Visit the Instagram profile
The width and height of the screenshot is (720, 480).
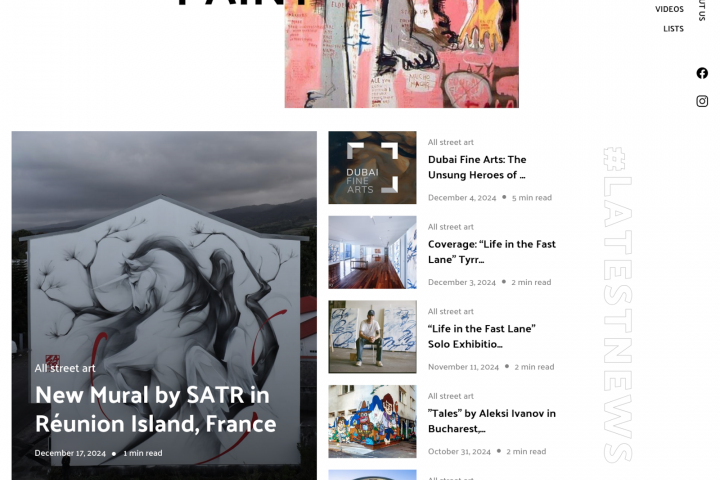(x=702, y=101)
